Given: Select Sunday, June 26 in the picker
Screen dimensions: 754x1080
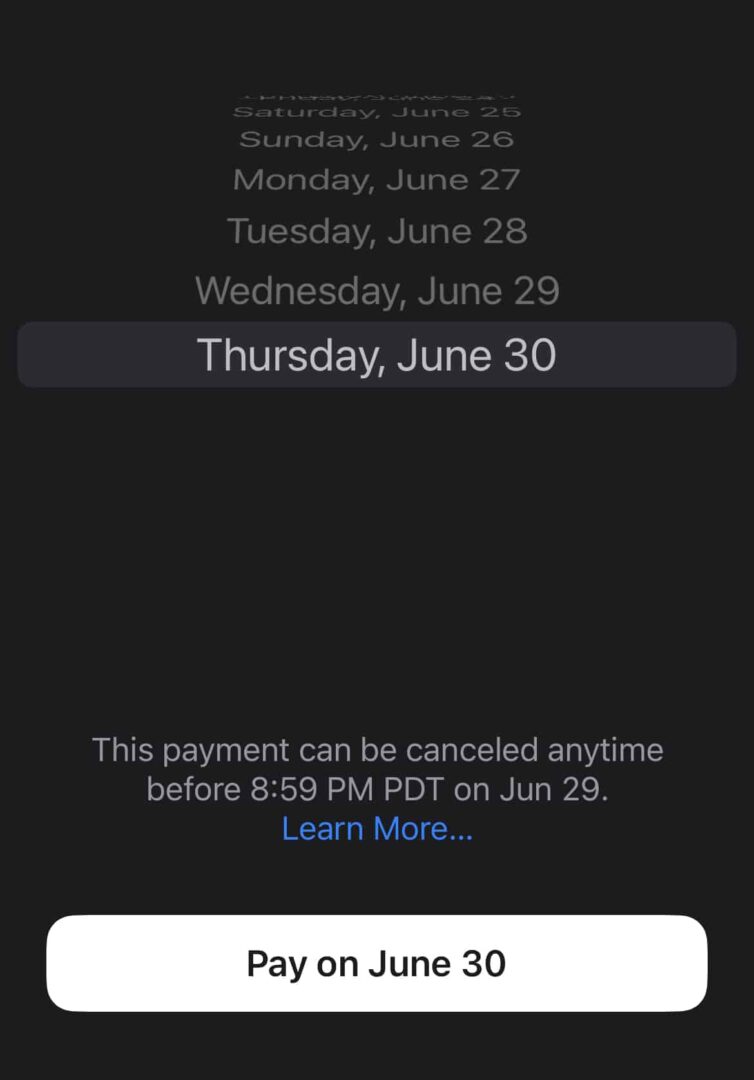Looking at the screenshot, I should [x=377, y=139].
